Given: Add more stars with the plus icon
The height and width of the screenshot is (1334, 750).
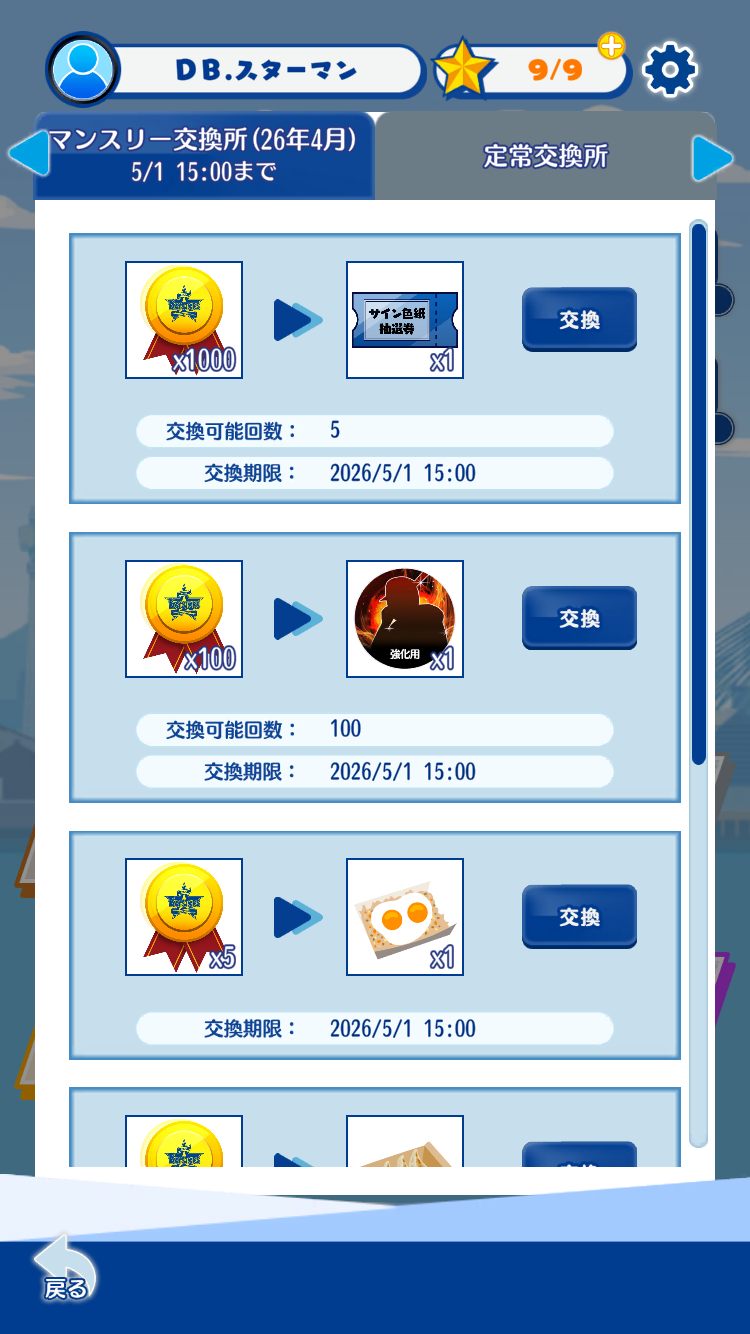Looking at the screenshot, I should pos(610,46).
